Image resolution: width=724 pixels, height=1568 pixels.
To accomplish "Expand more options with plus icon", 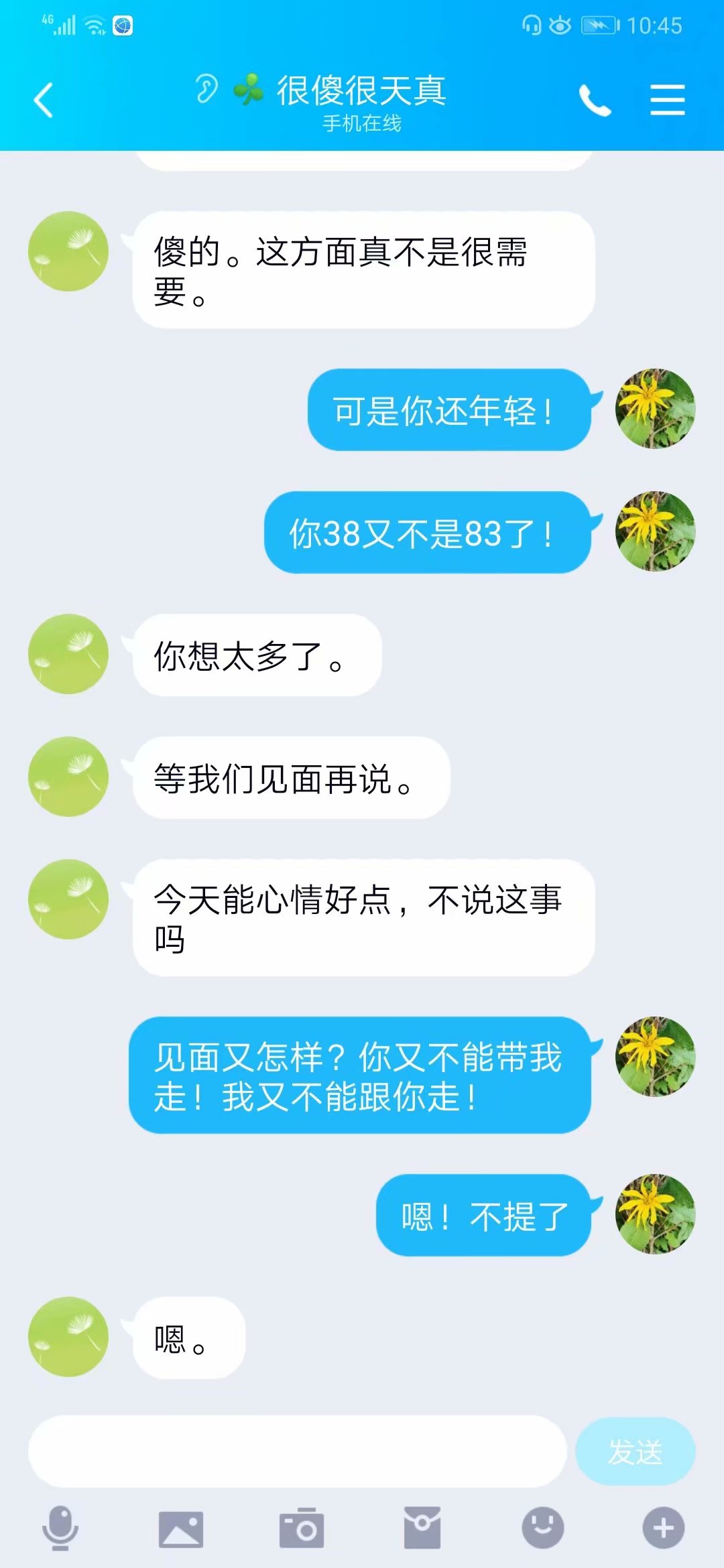I will pos(664,1528).
